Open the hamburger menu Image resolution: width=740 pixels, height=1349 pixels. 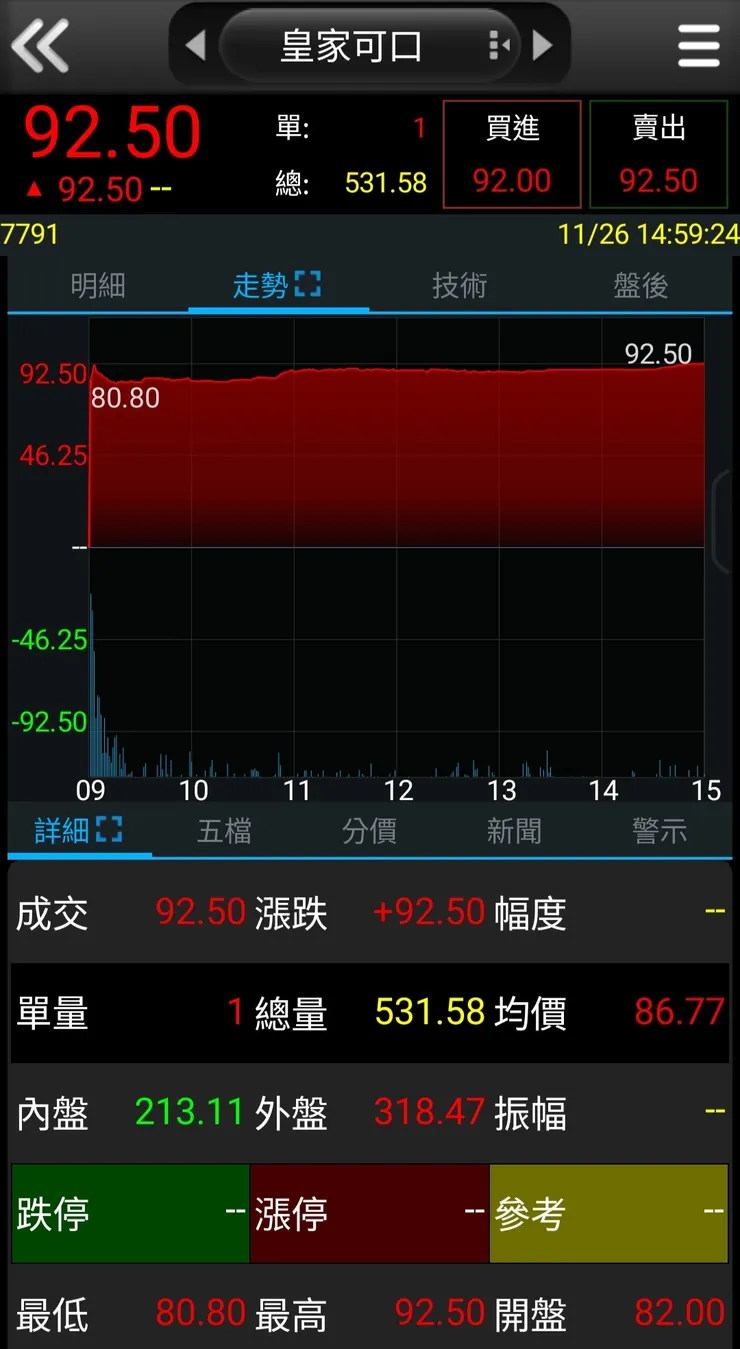coord(698,45)
